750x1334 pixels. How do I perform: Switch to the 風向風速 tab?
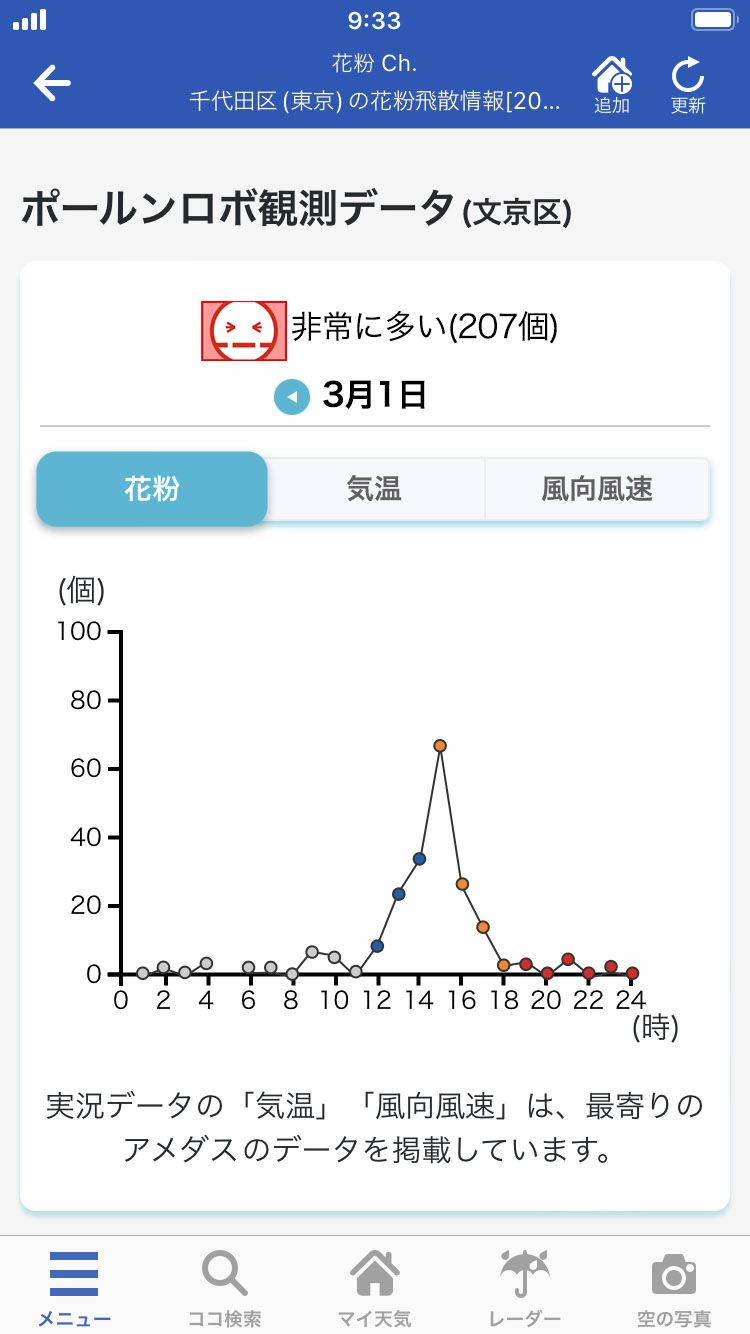click(597, 489)
